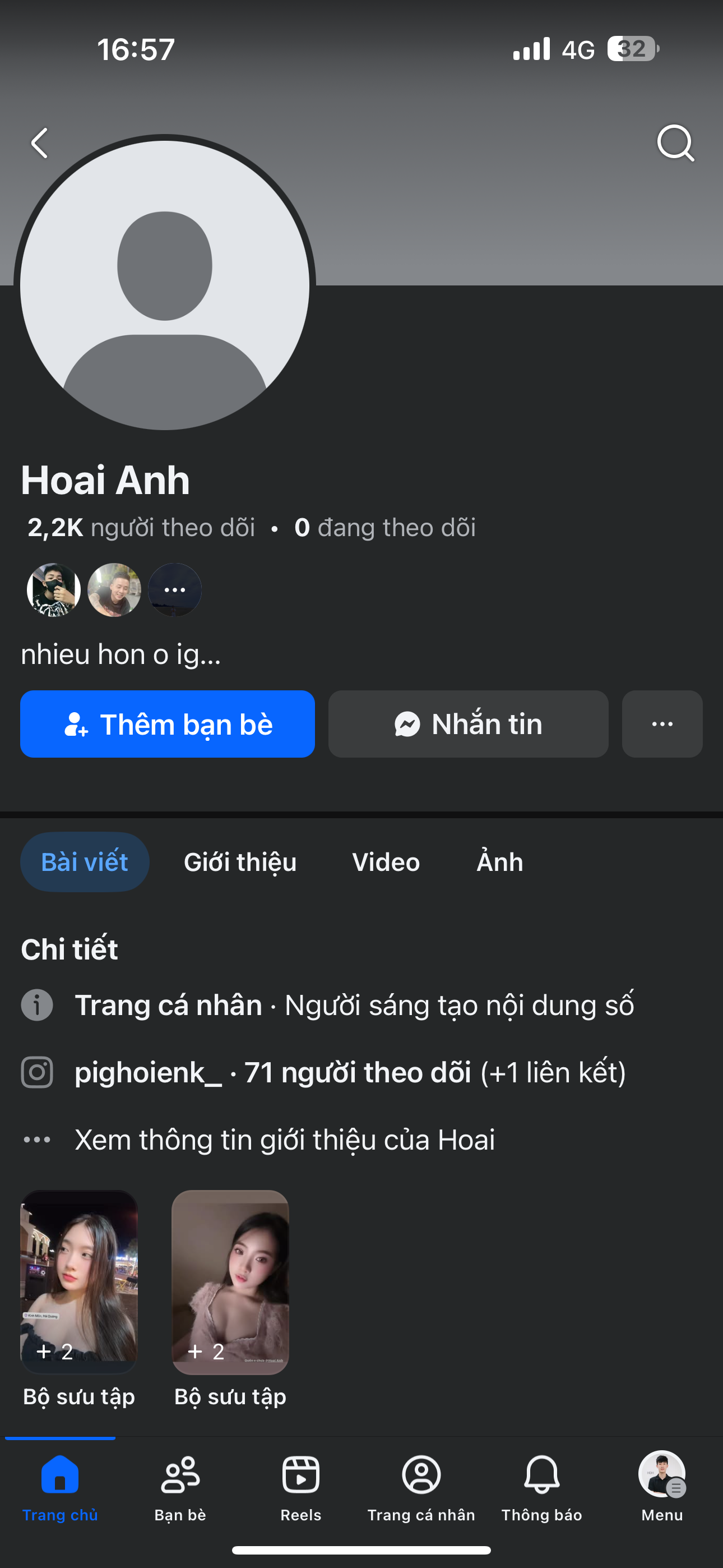Go back using the top-left arrow
723x1568 pixels.
(40, 143)
